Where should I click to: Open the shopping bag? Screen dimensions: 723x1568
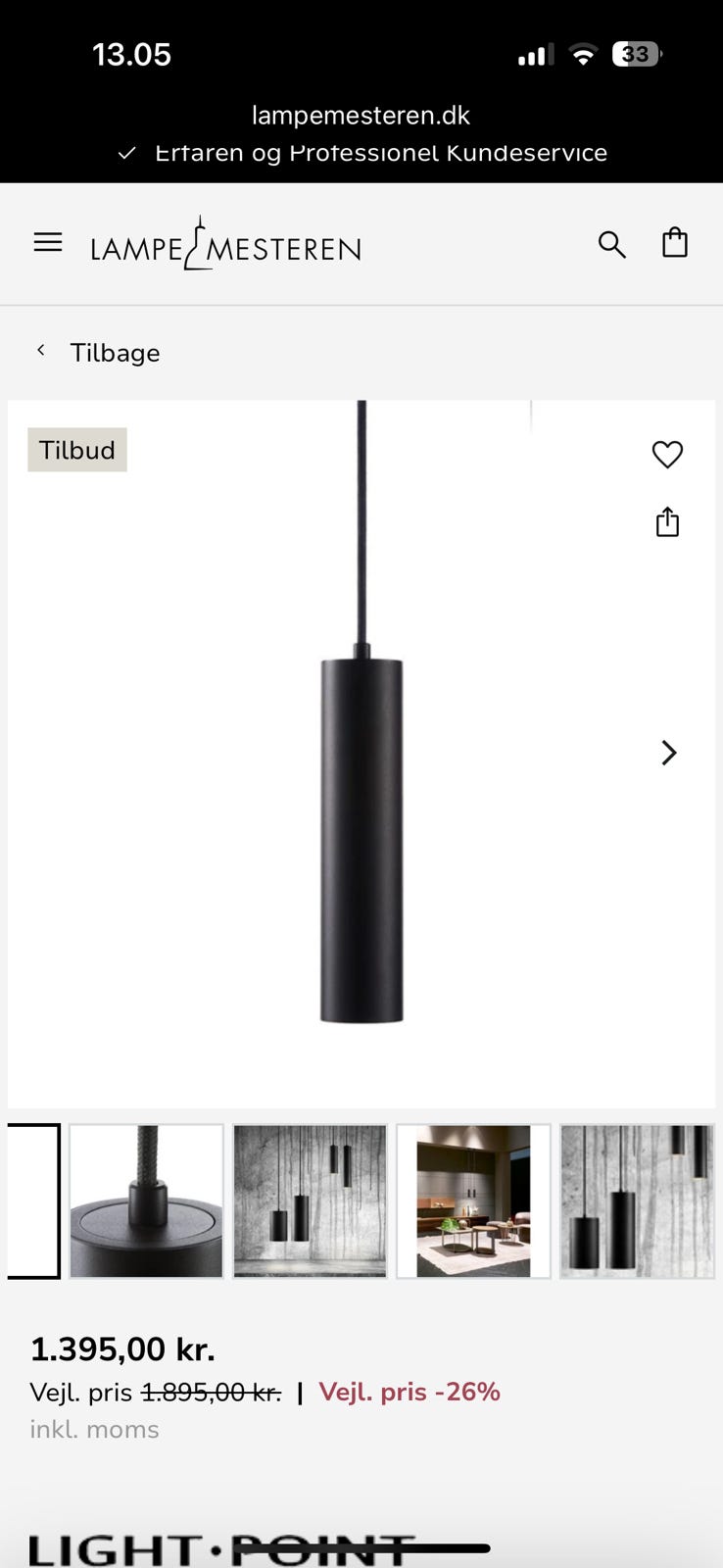tap(675, 243)
